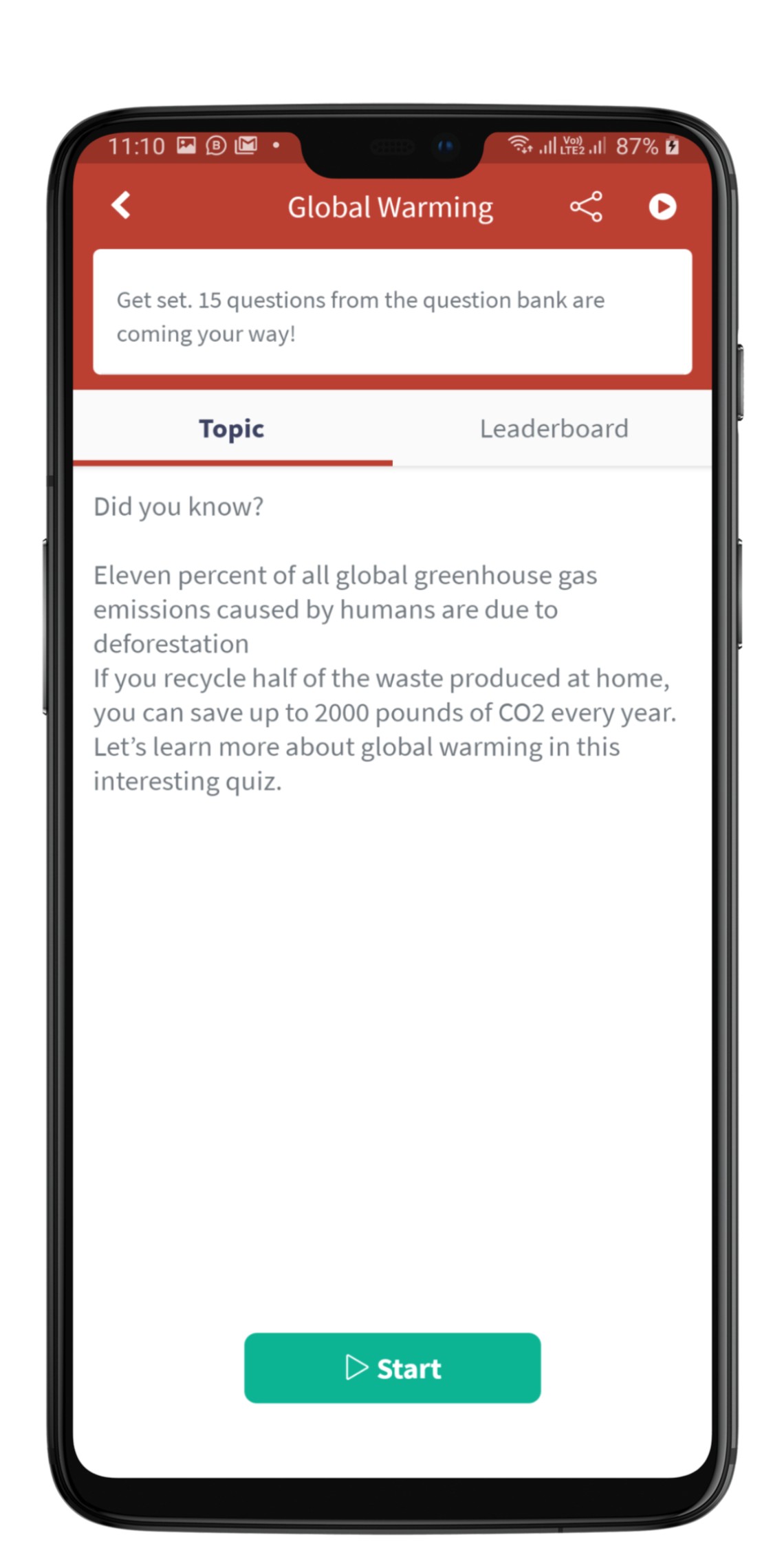Share the Global Warming quiz
This screenshot has height=1568, width=784.
point(586,206)
